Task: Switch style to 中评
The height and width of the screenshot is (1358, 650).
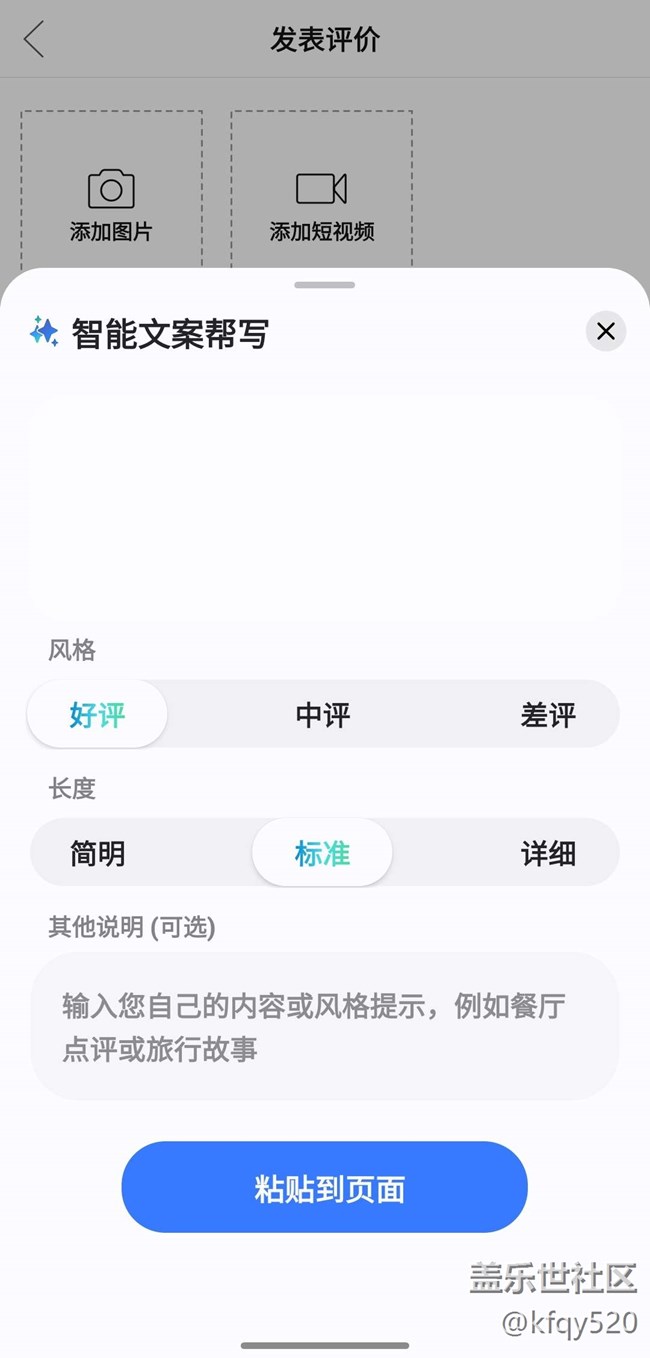Action: point(323,715)
